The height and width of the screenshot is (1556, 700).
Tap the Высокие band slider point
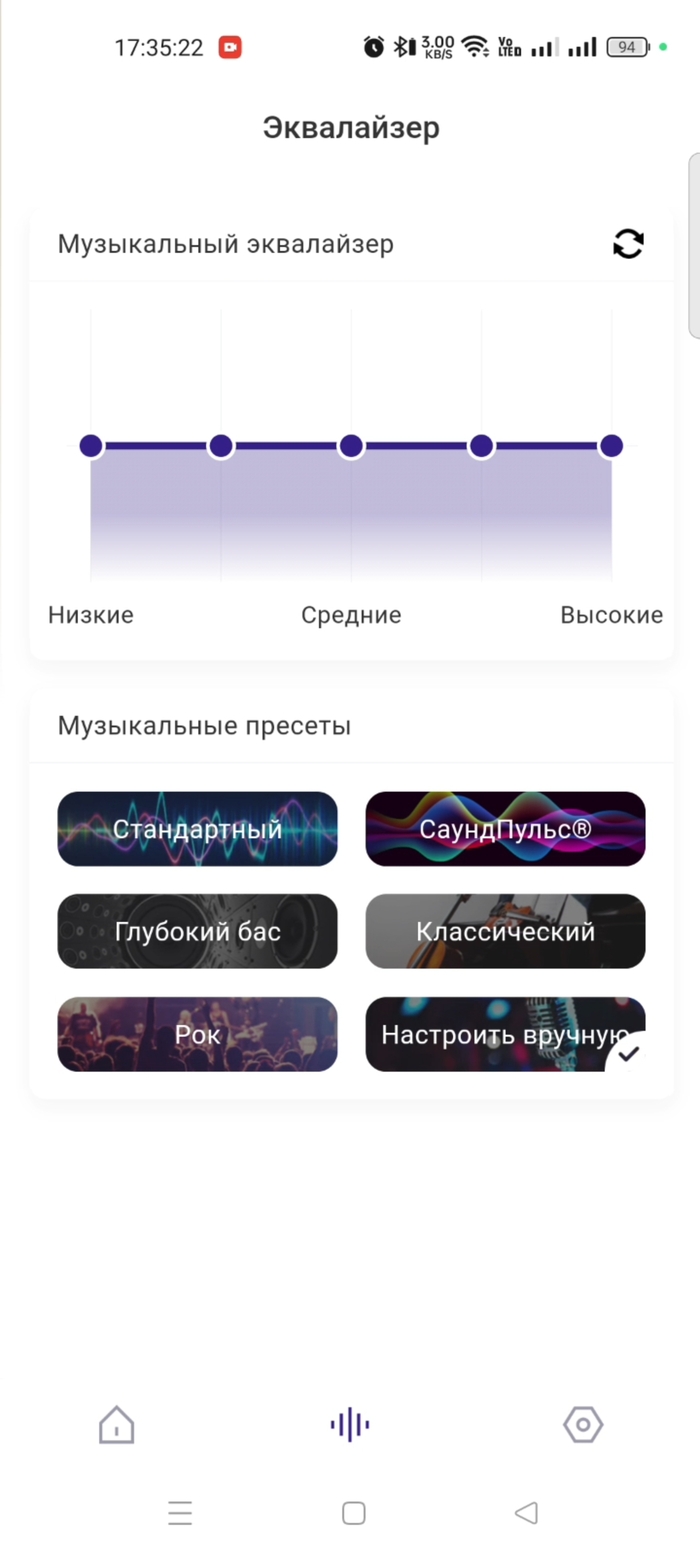tap(611, 446)
